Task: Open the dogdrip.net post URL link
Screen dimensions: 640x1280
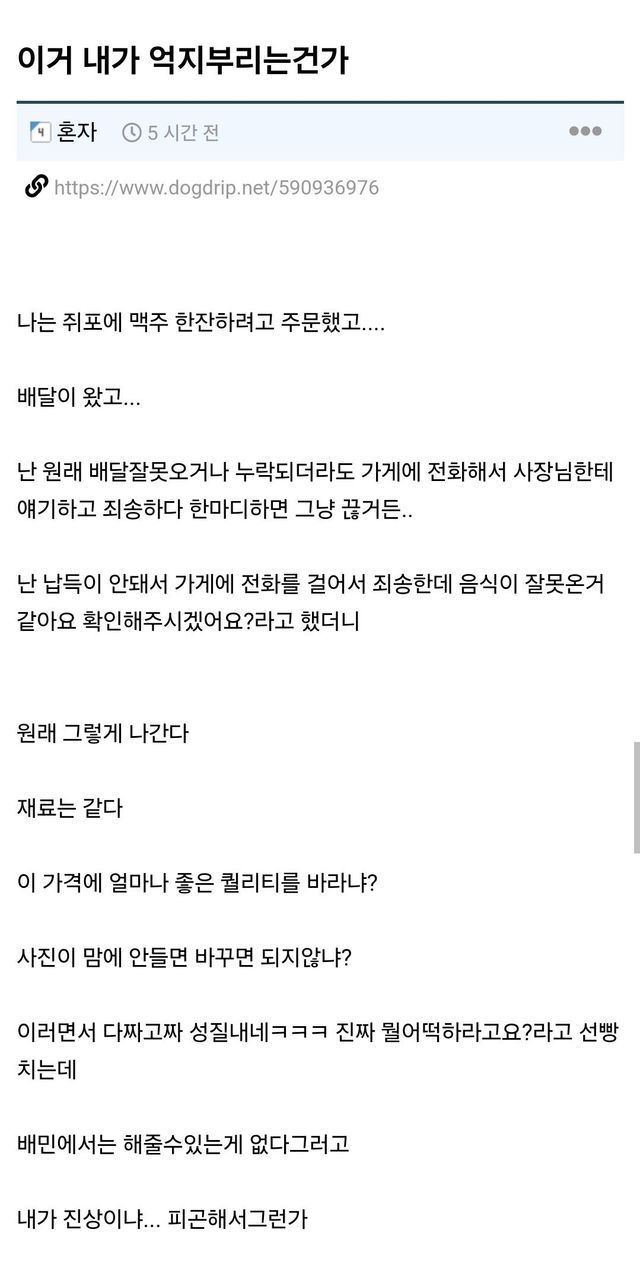Action: (x=216, y=188)
